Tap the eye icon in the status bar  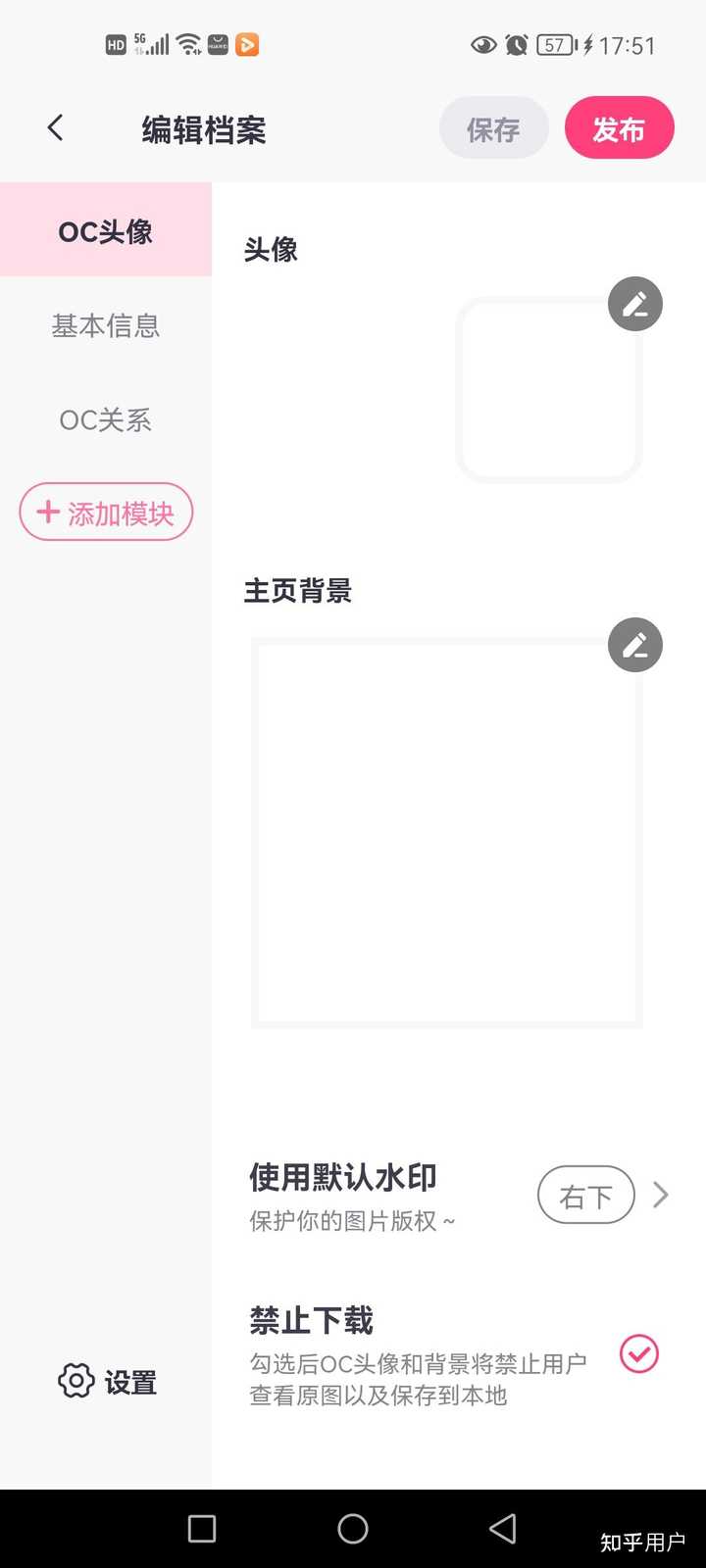(x=482, y=44)
